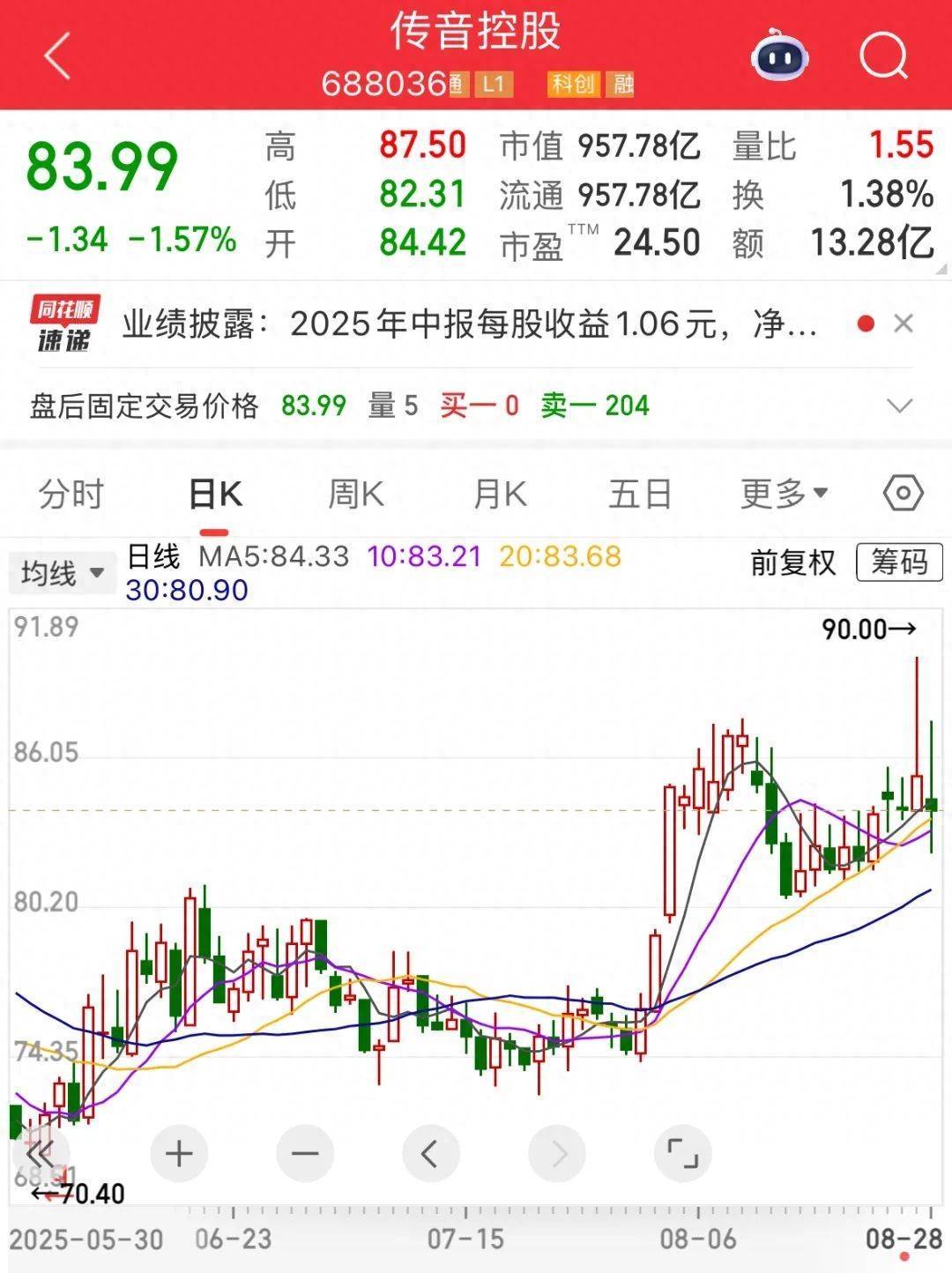
Task: Show the 五日 chart tab
Action: 640,494
